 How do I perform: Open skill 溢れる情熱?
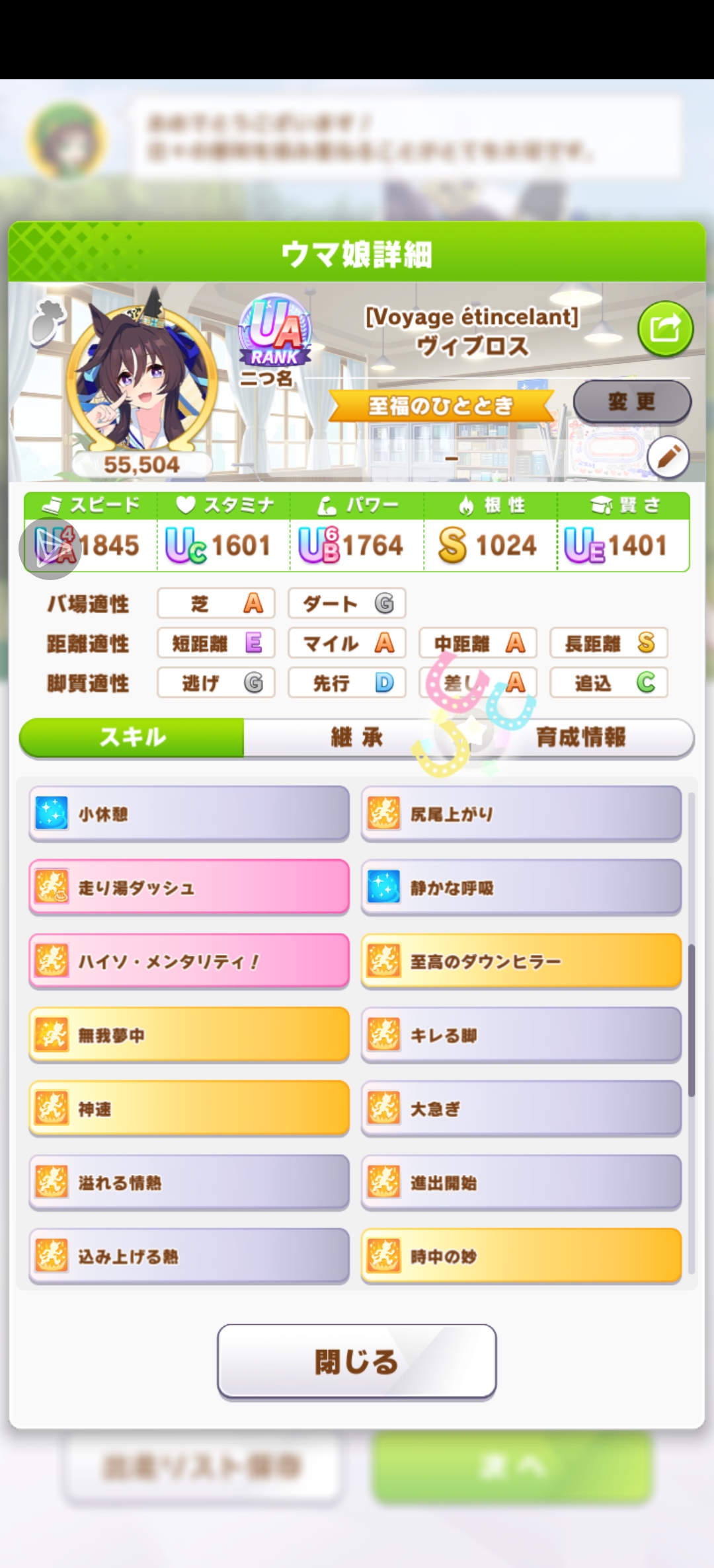[189, 1183]
